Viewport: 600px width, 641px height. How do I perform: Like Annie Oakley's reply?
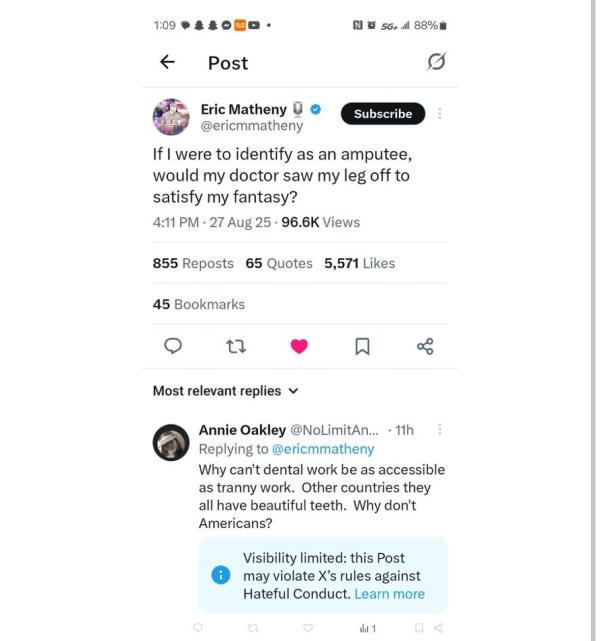[x=308, y=628]
